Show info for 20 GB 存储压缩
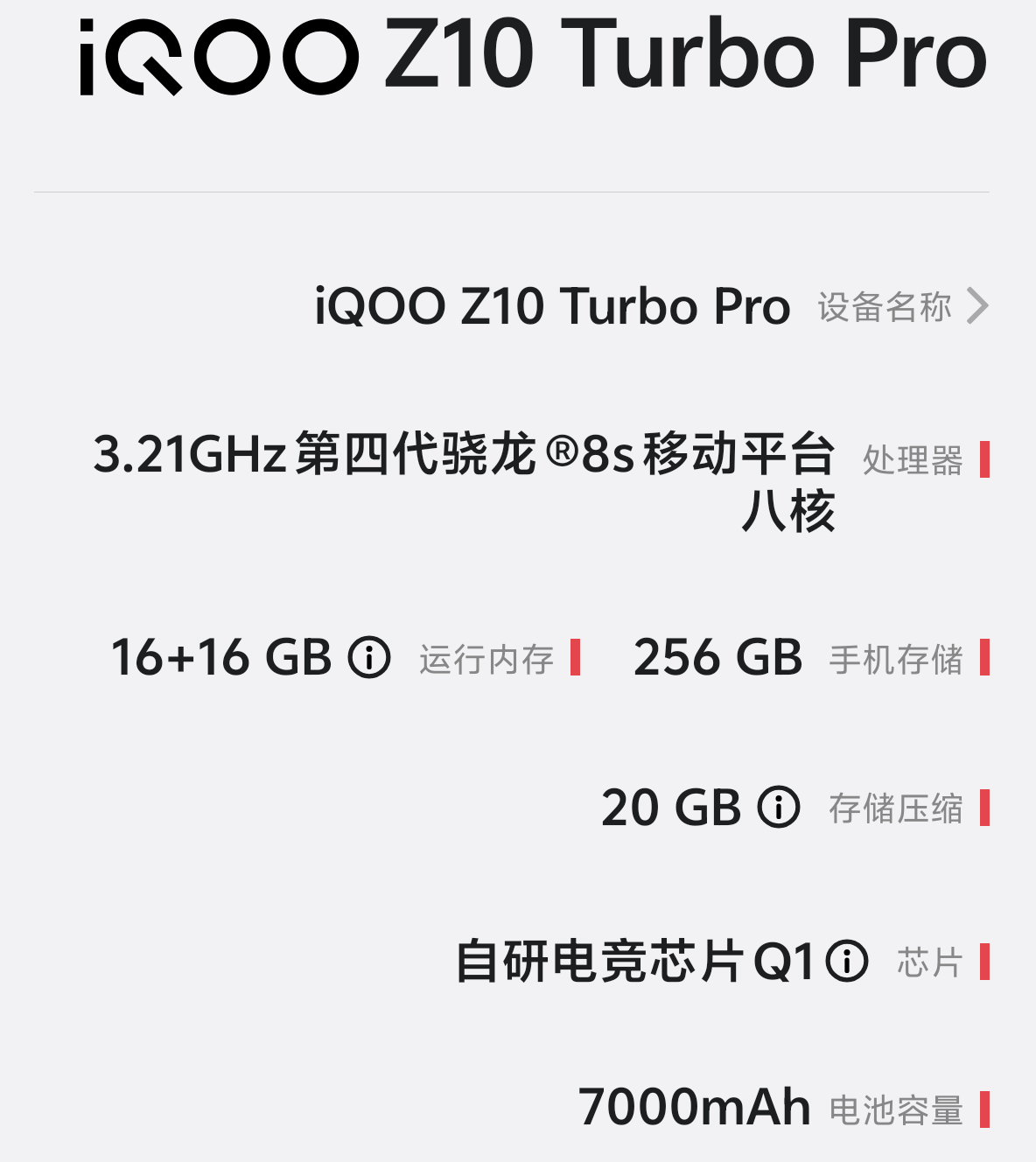 (x=779, y=807)
